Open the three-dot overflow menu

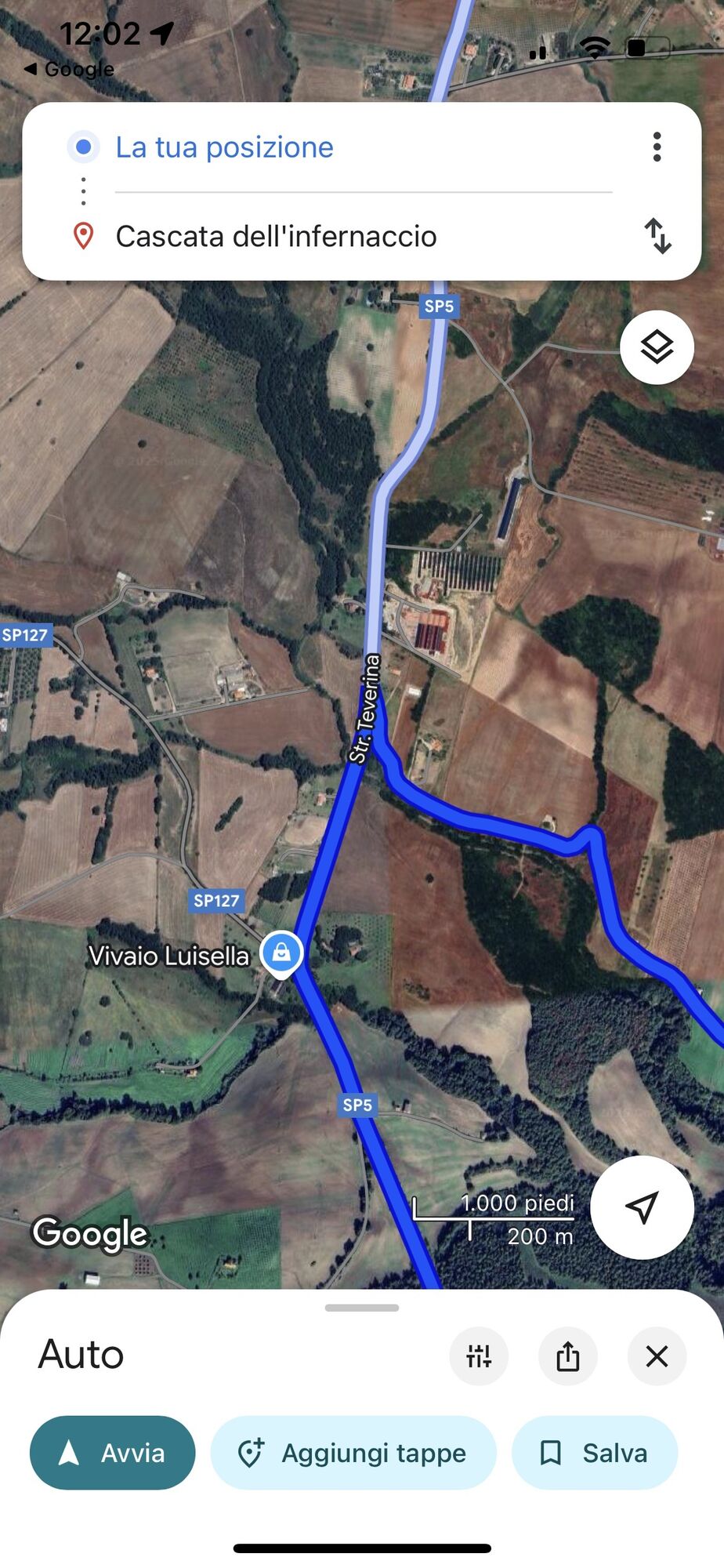pos(657,147)
